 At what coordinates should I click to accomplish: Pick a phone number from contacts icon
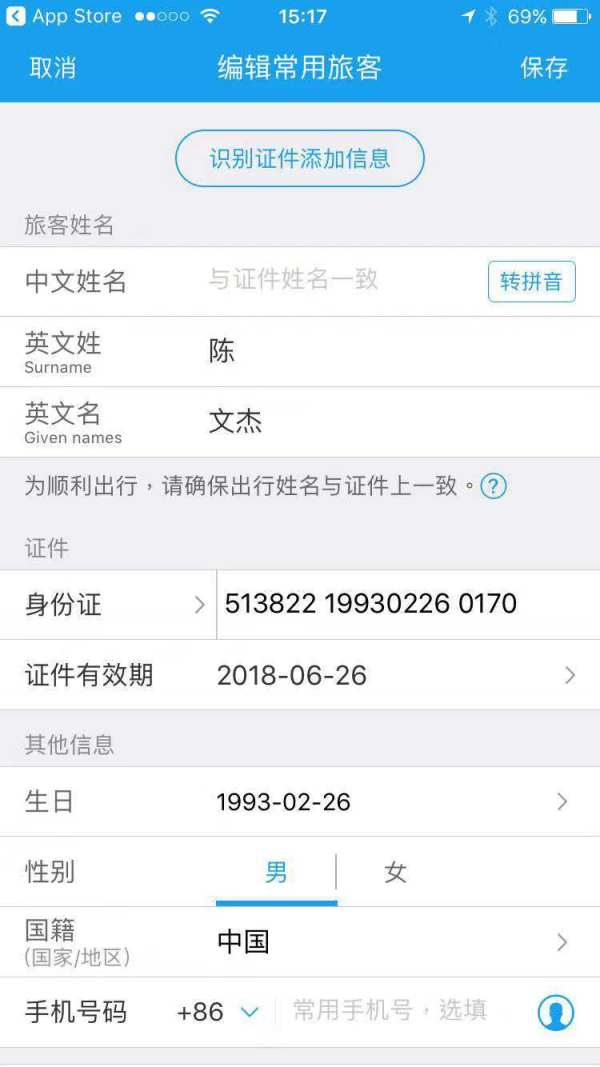click(x=556, y=1012)
